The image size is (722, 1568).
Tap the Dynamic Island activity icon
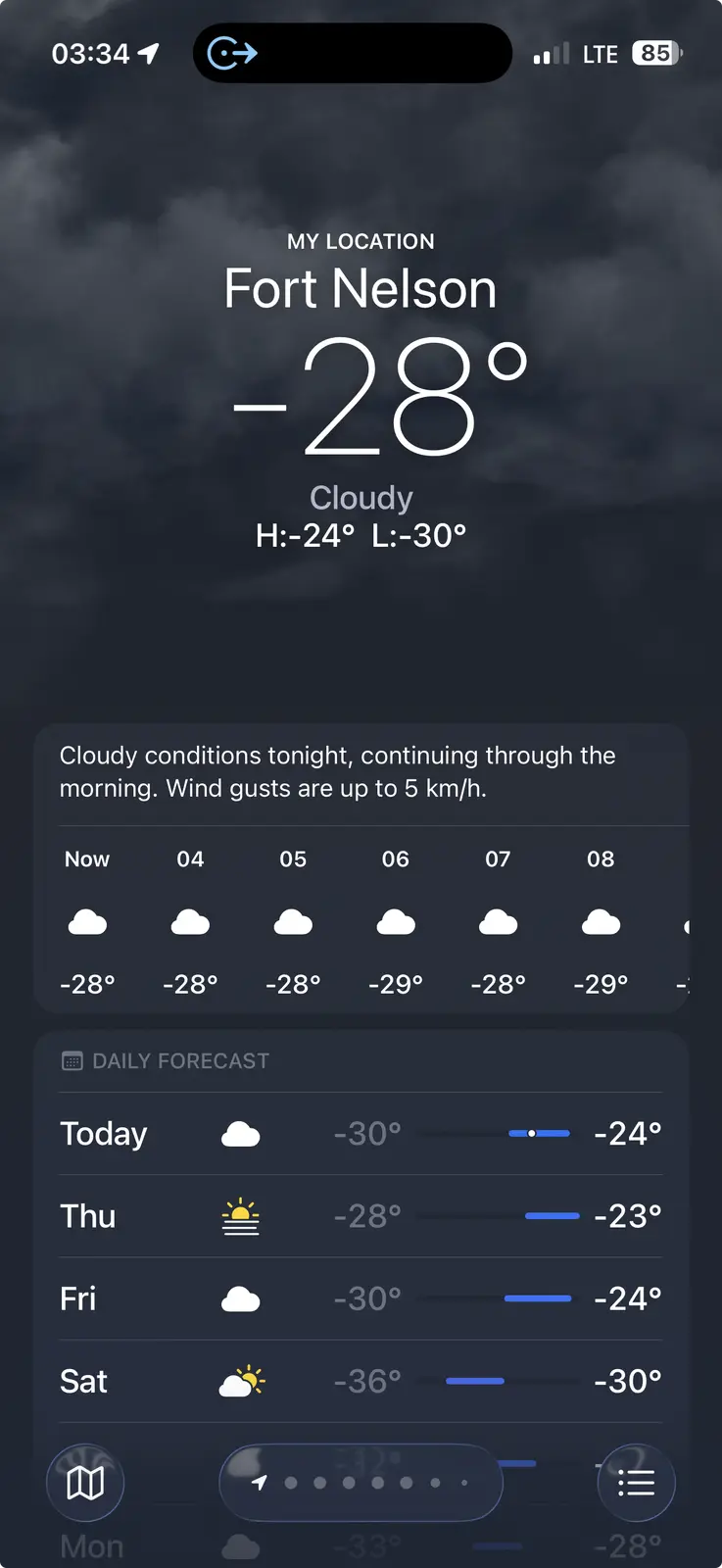coord(233,53)
